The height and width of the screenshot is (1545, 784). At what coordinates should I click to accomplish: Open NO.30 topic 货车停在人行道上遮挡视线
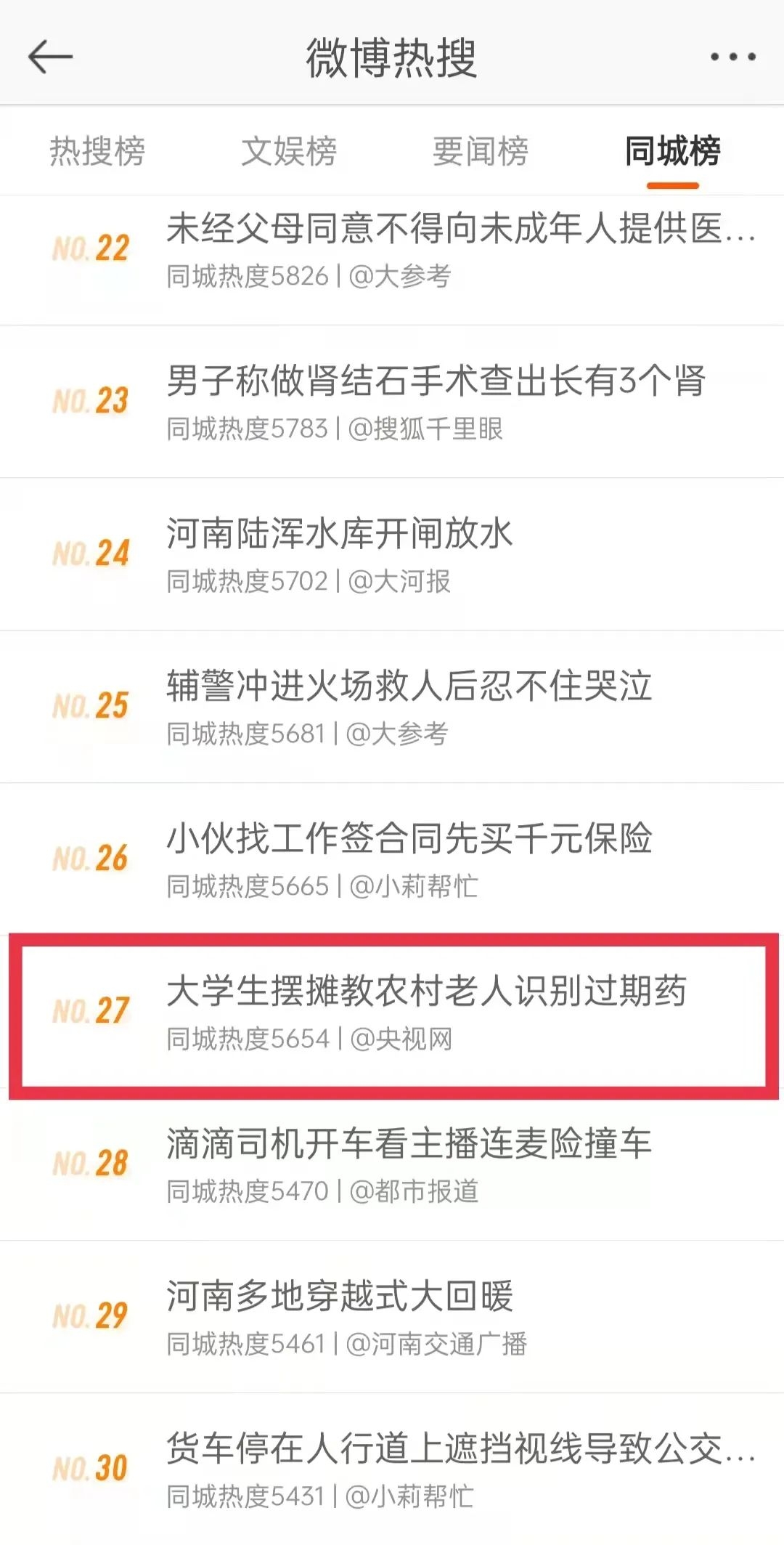[x=460, y=1450]
